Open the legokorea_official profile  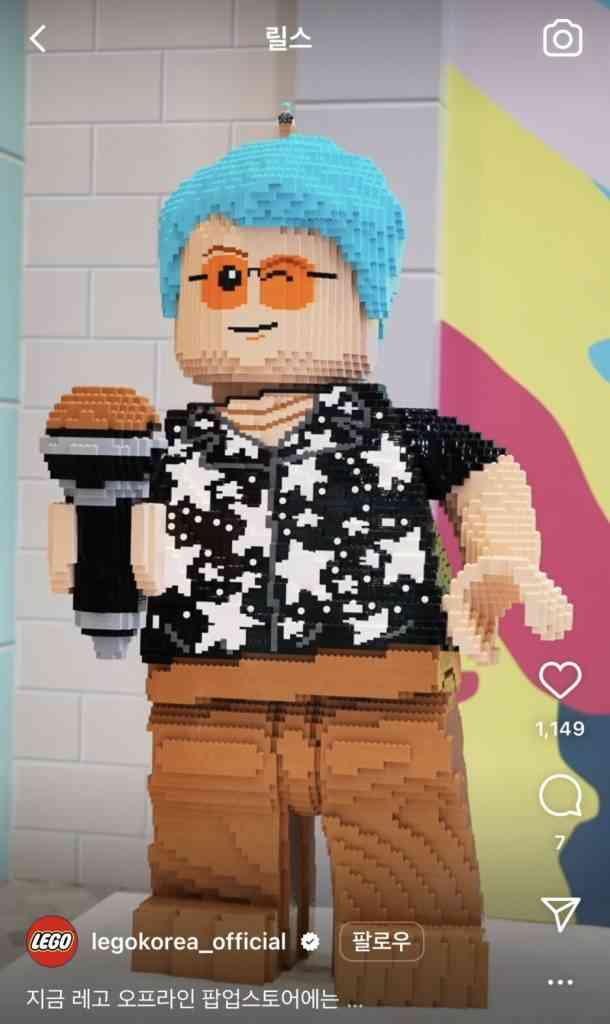pos(188,942)
